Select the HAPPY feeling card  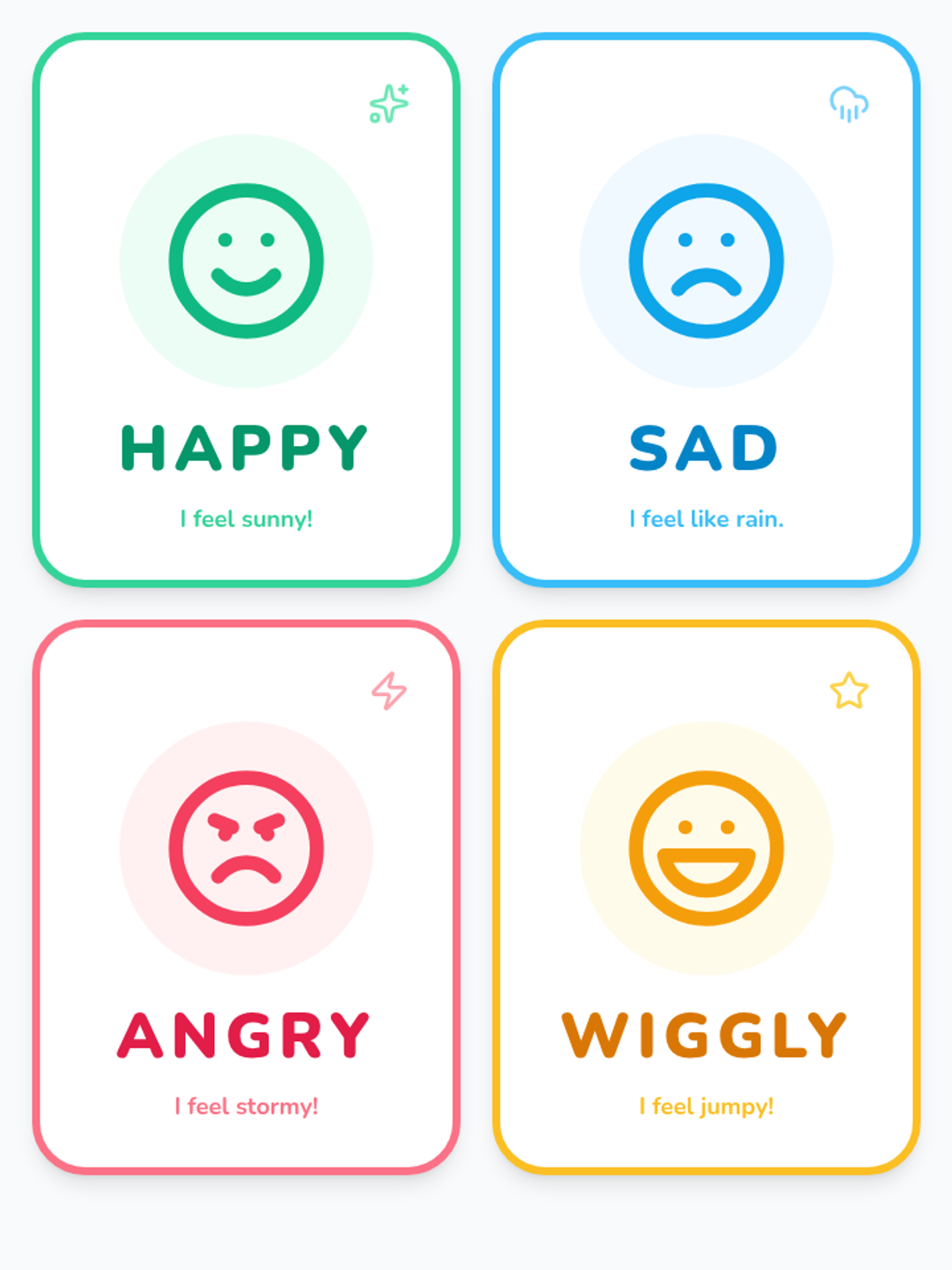coord(246,310)
